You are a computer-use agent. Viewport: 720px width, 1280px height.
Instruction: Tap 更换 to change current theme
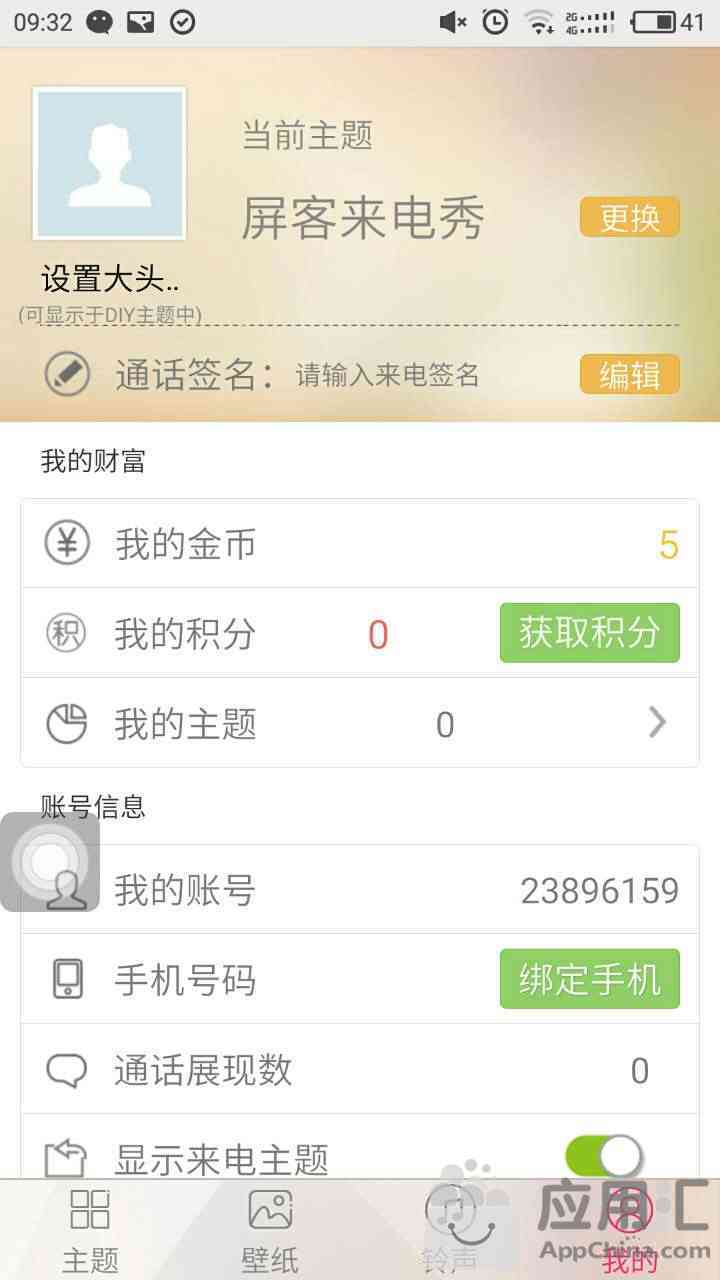point(629,217)
